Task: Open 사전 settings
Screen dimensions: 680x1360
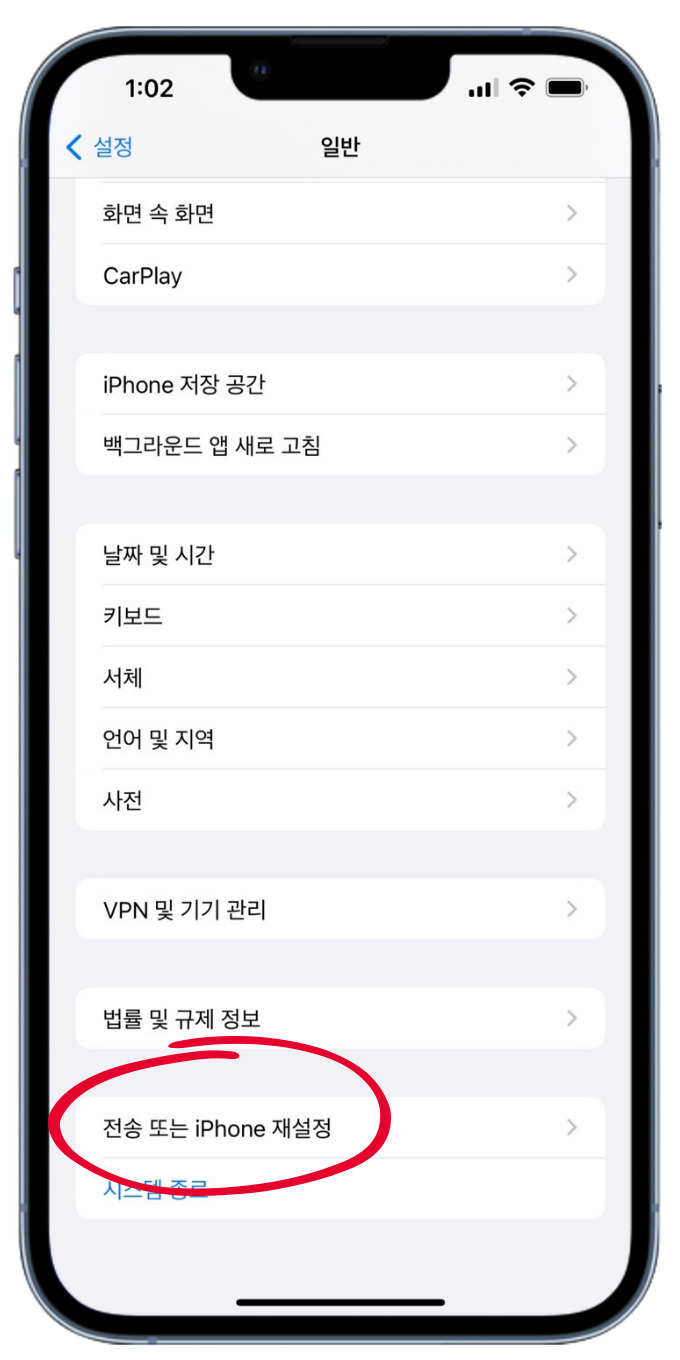Action: click(340, 800)
